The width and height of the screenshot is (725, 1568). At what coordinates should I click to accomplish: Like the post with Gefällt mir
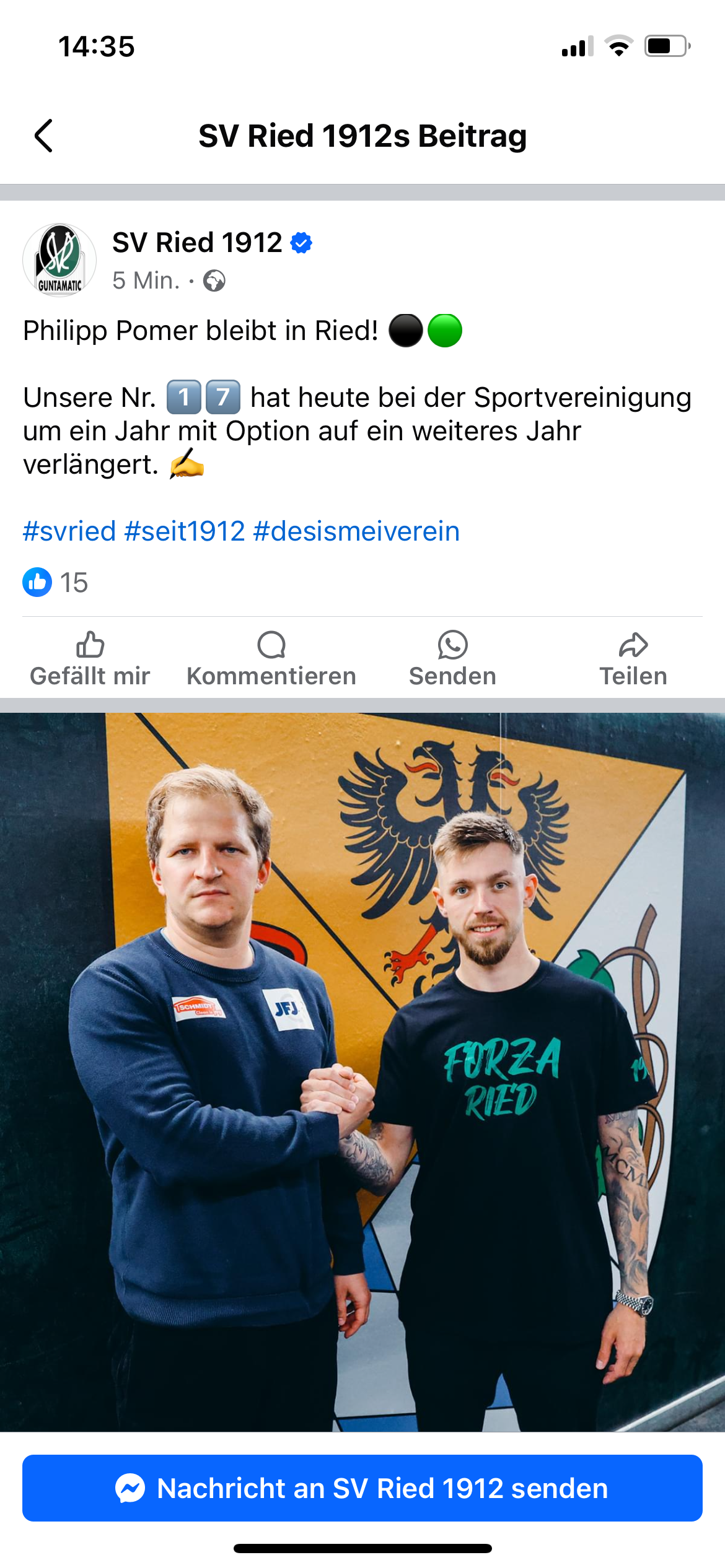pyautogui.click(x=90, y=659)
